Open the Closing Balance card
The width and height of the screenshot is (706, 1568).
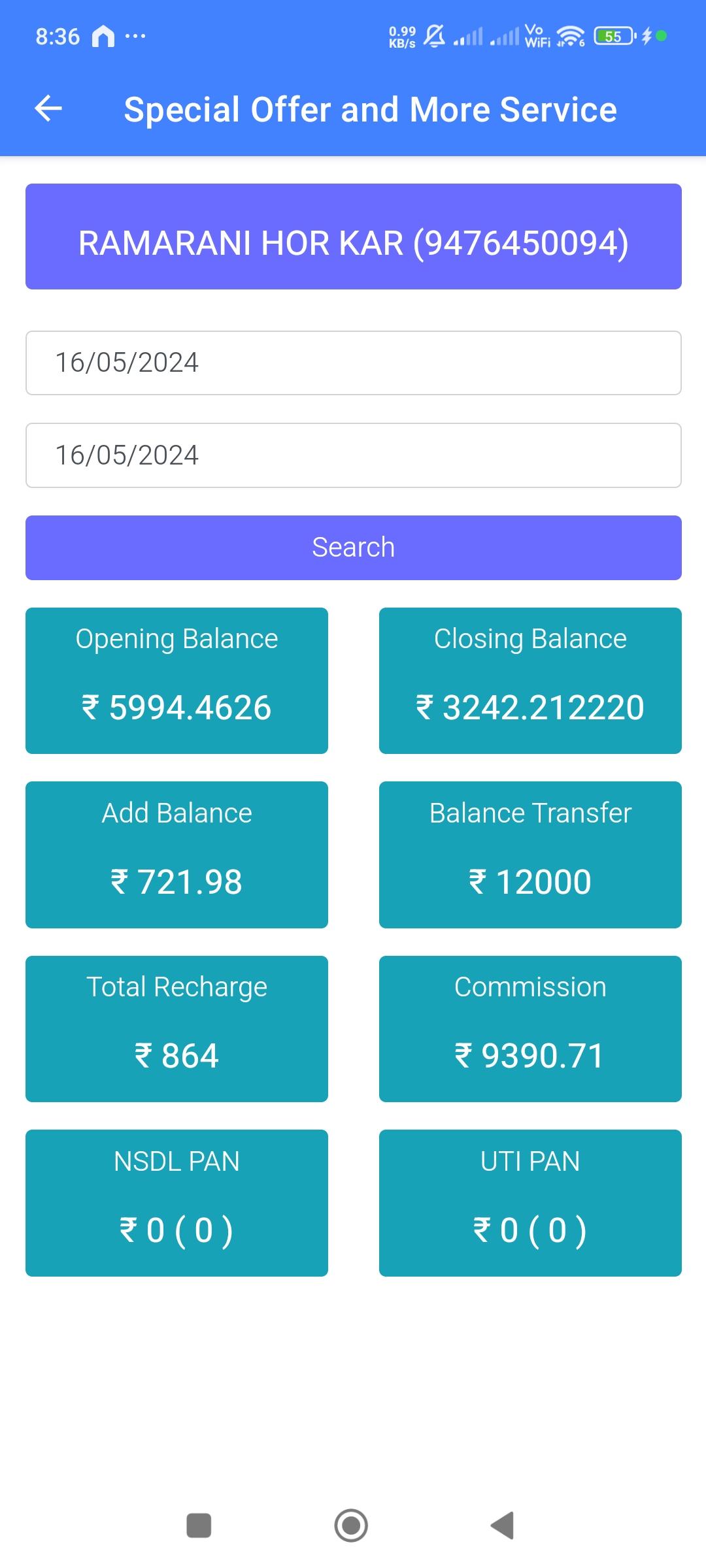530,681
